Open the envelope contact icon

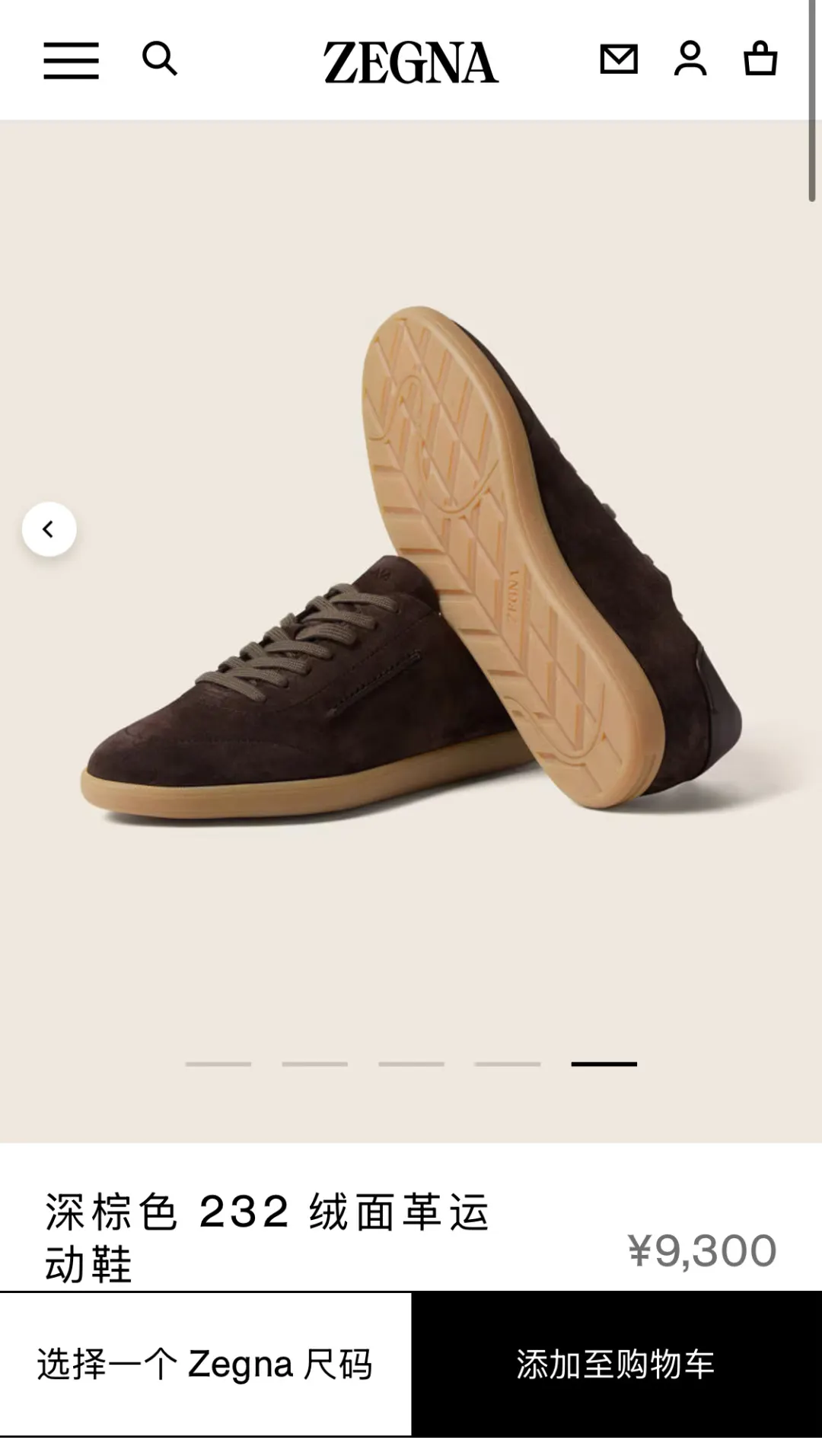[619, 59]
